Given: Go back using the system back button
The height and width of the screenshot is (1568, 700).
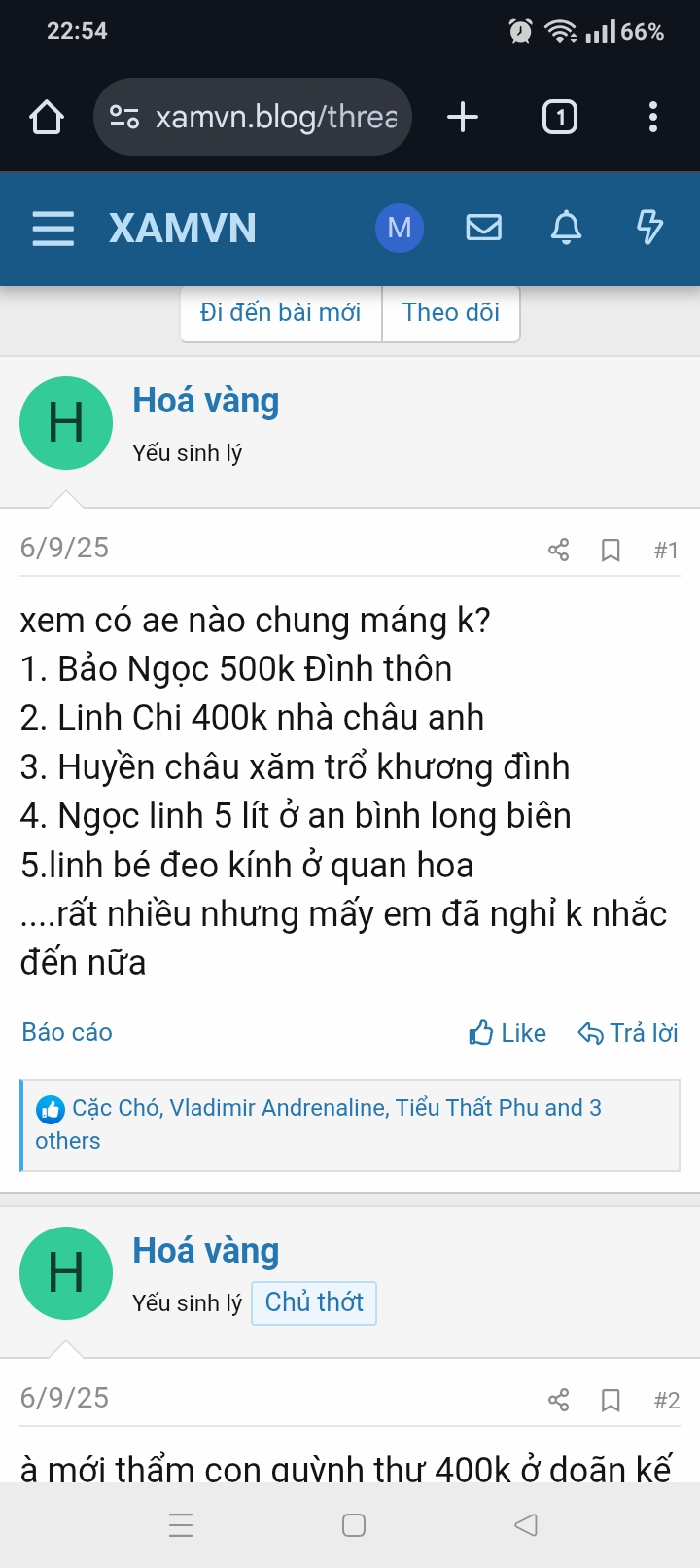Looking at the screenshot, I should click(526, 1525).
